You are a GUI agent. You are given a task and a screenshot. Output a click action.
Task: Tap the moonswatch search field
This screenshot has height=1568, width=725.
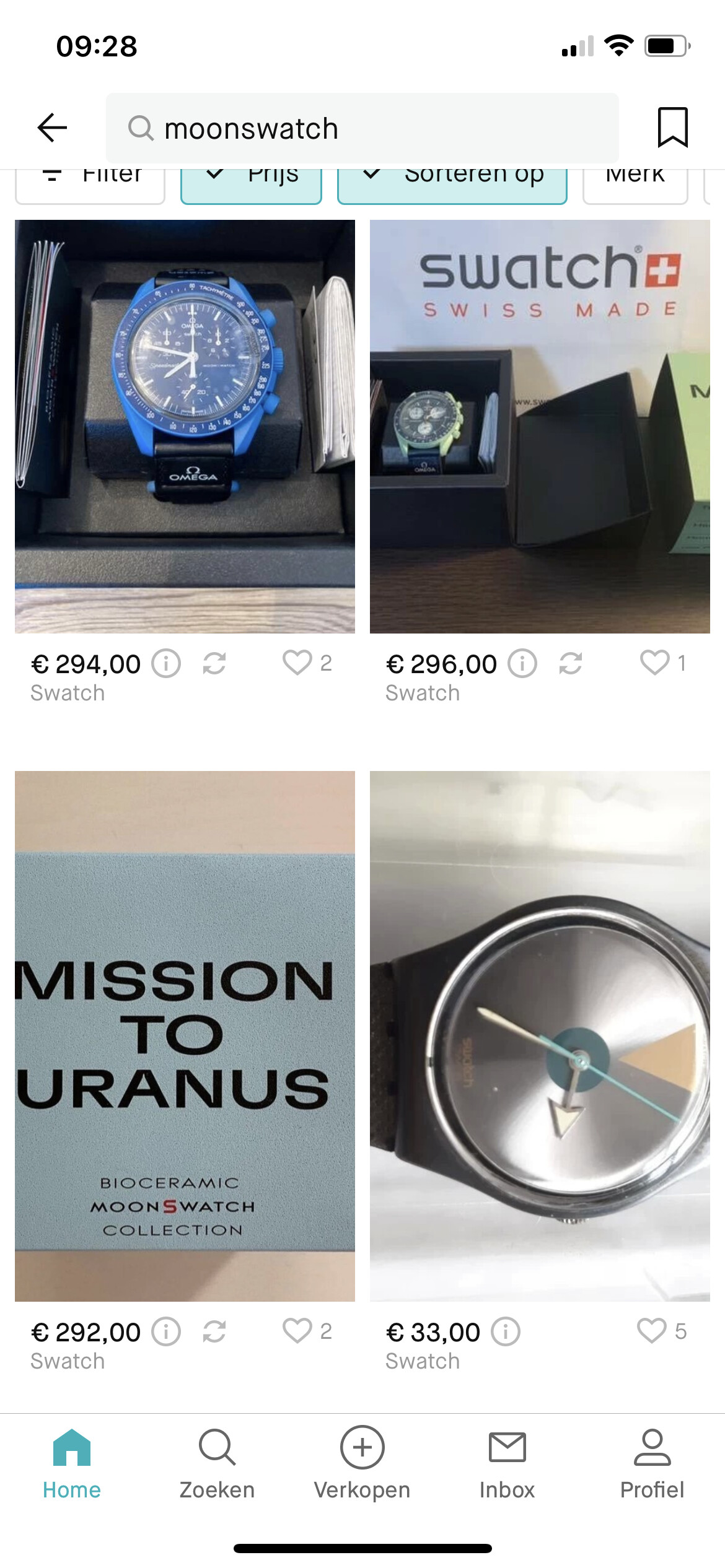tap(362, 128)
